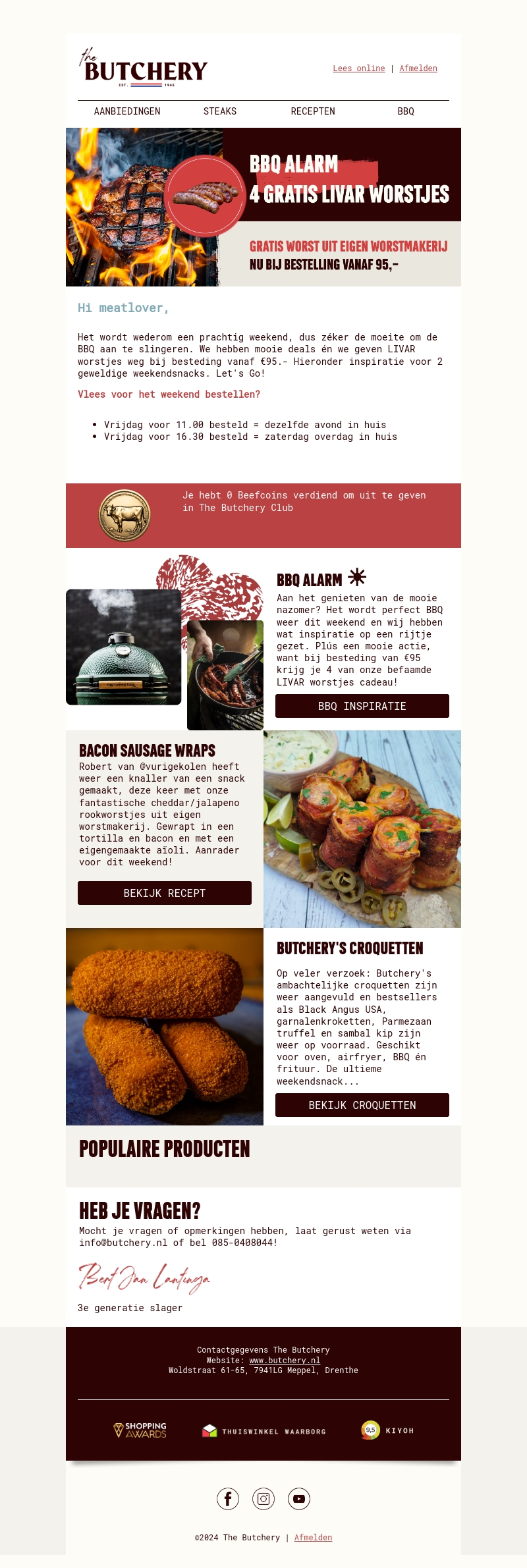The image size is (527, 1568).
Task: Open the YouTube channel icon
Action: click(x=299, y=1499)
